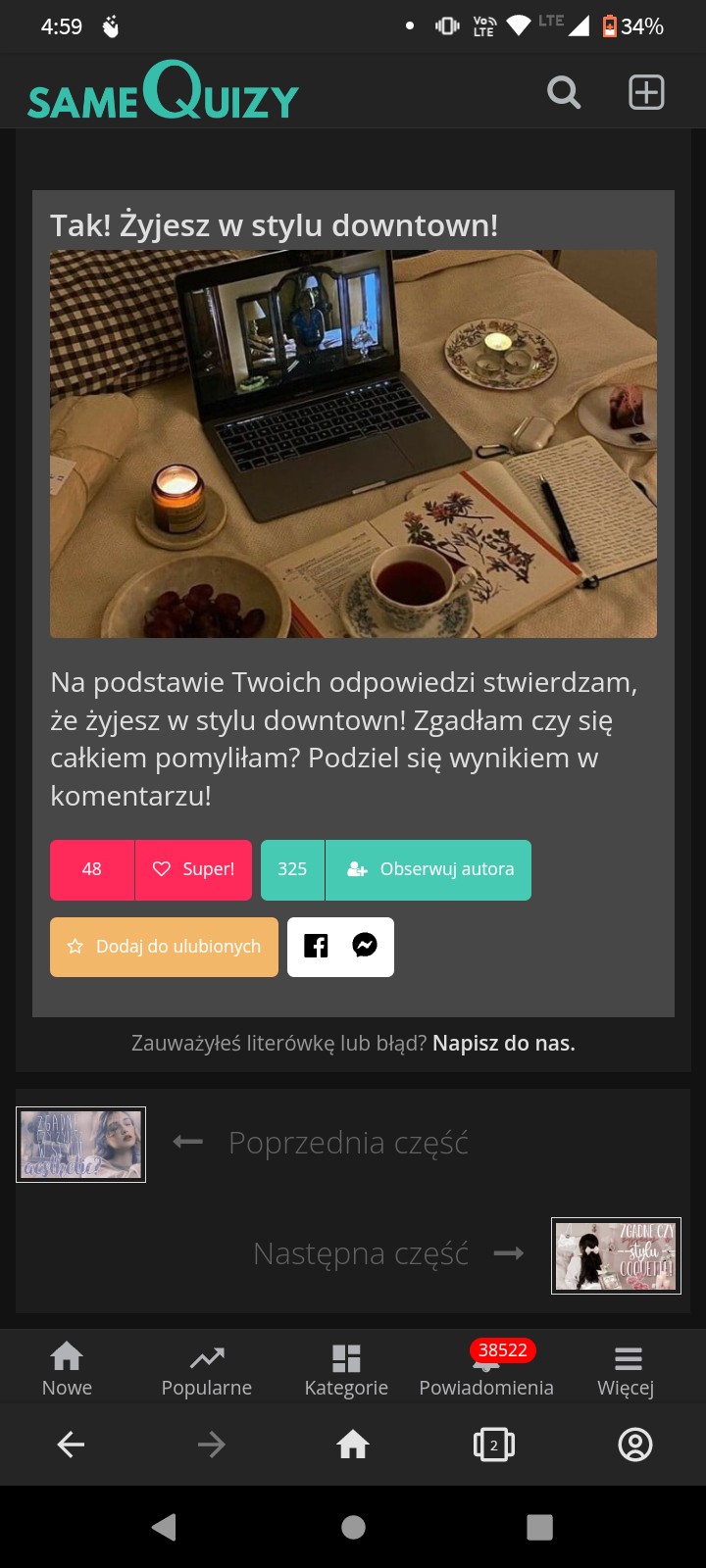Open the Więcej menu
This screenshot has height=1568, width=706.
pyautogui.click(x=626, y=1368)
